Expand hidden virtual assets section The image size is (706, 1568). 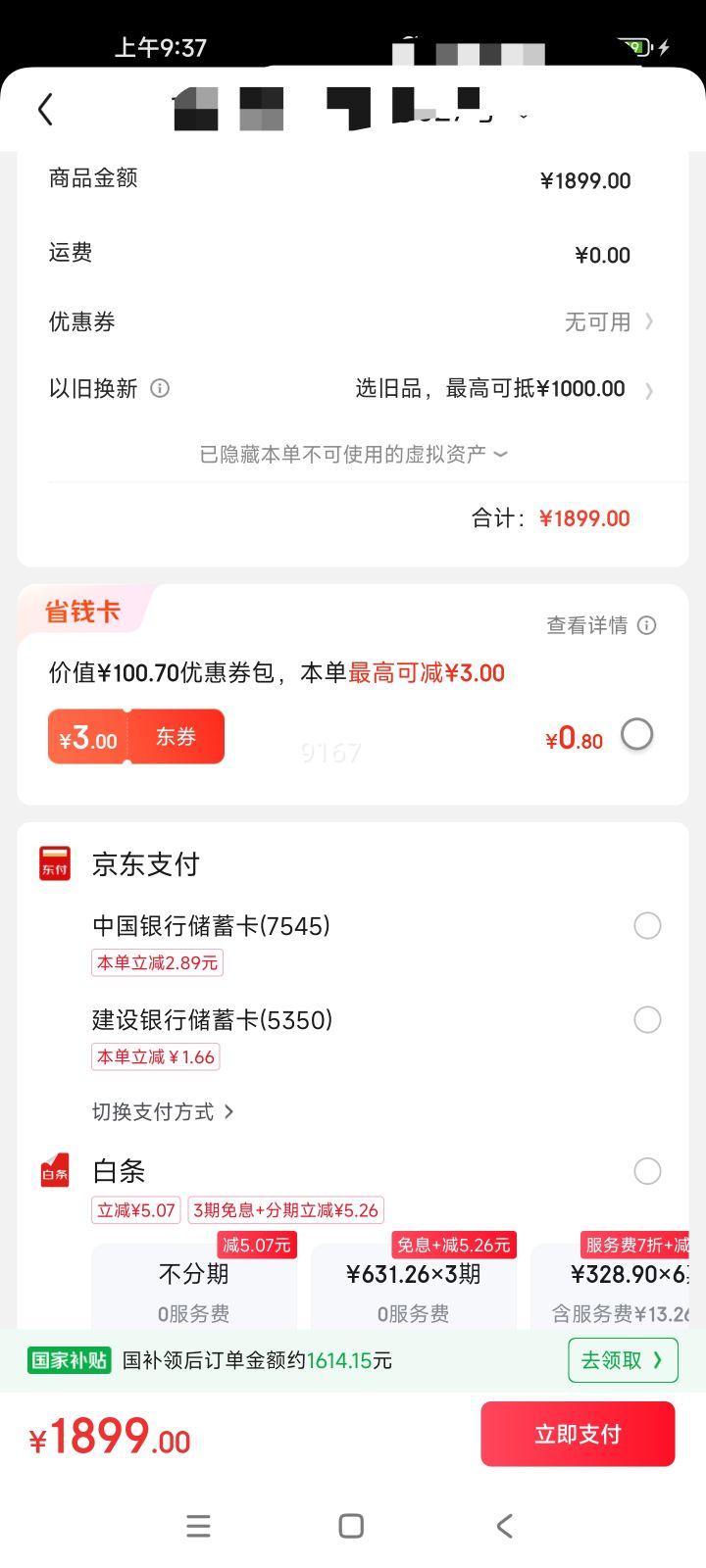(353, 454)
